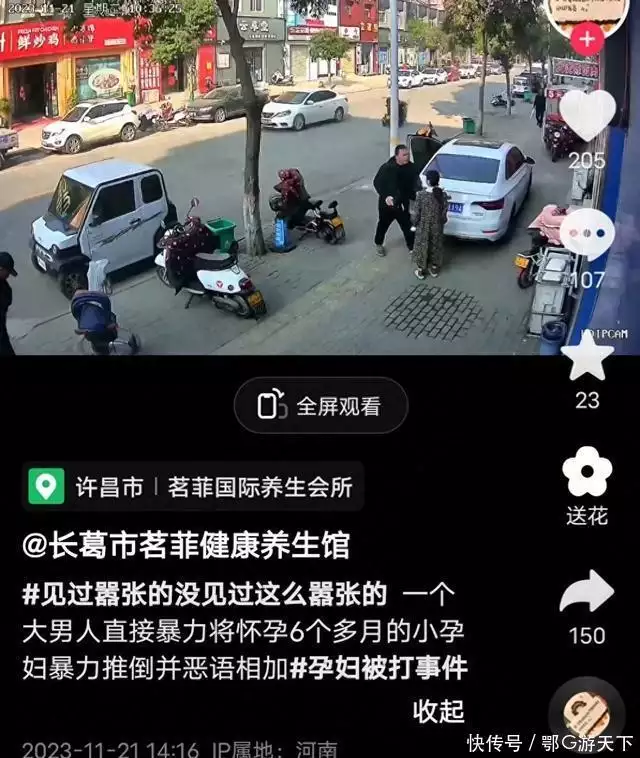Share the video with the arrow icon

point(587,593)
